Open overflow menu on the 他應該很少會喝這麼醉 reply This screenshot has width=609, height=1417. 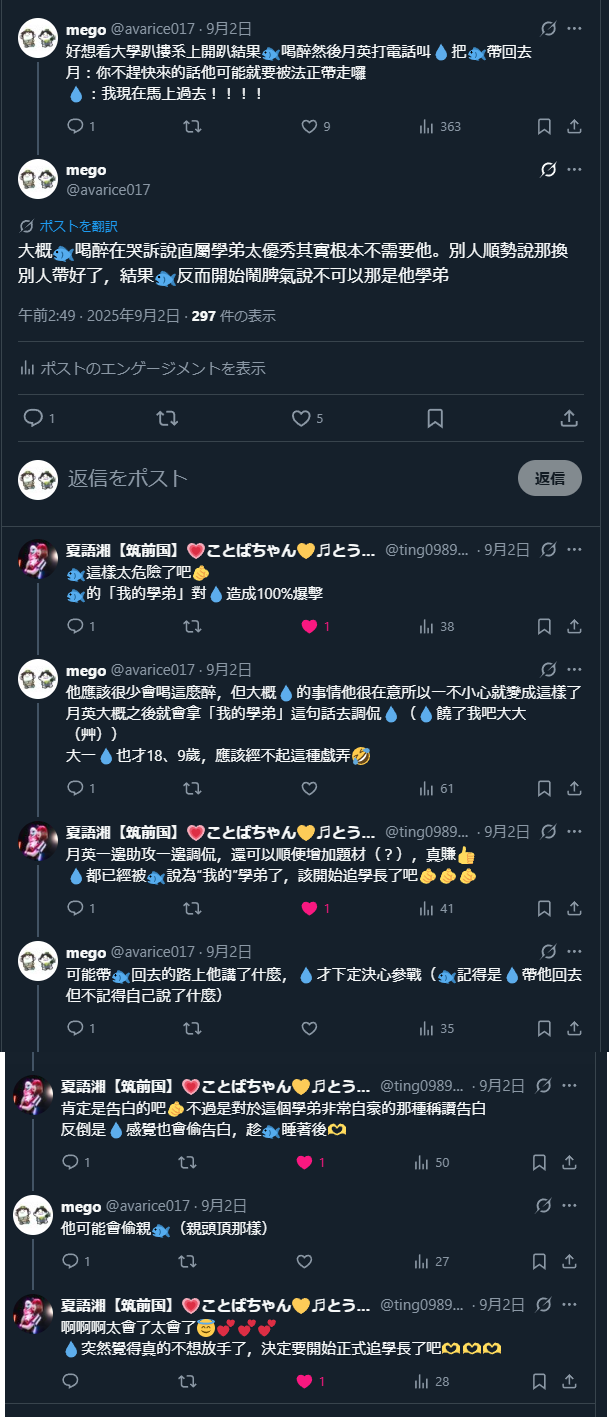574,670
